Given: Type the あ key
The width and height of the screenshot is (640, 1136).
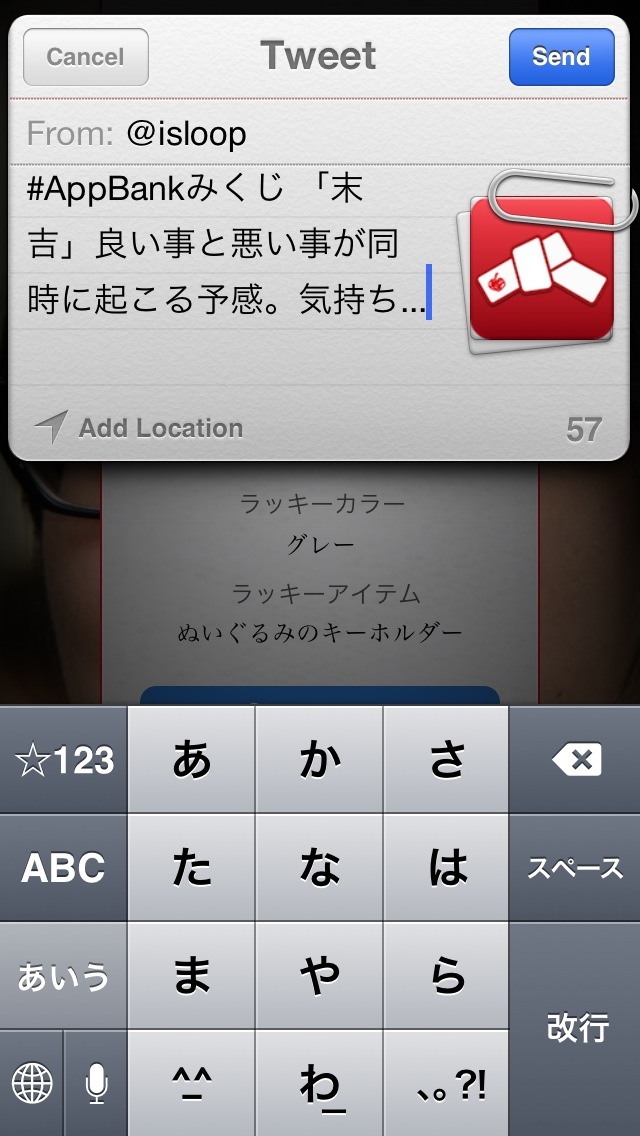Looking at the screenshot, I should pos(191,760).
